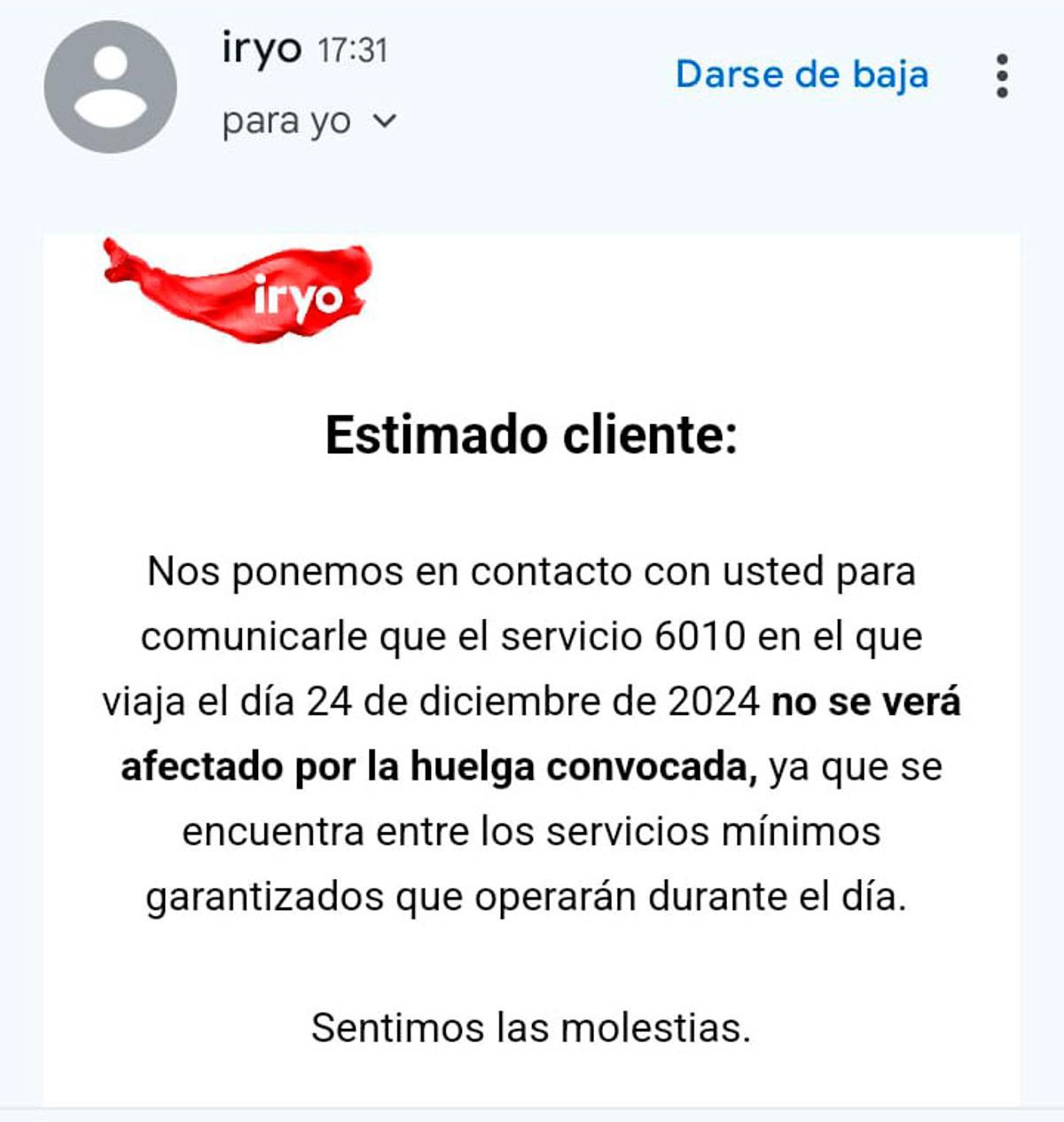Click the 'Darse de baja' unsubscribe link

click(802, 75)
